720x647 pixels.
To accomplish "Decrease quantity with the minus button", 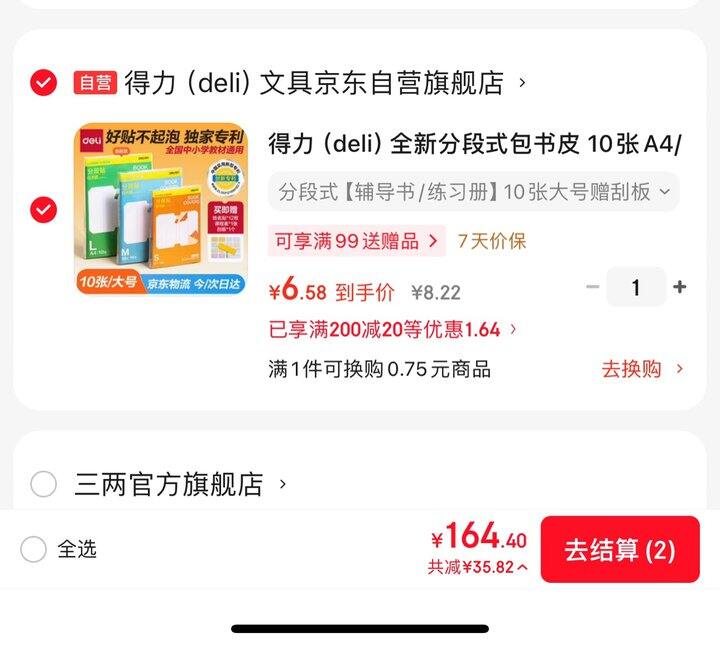I will click(x=592, y=288).
